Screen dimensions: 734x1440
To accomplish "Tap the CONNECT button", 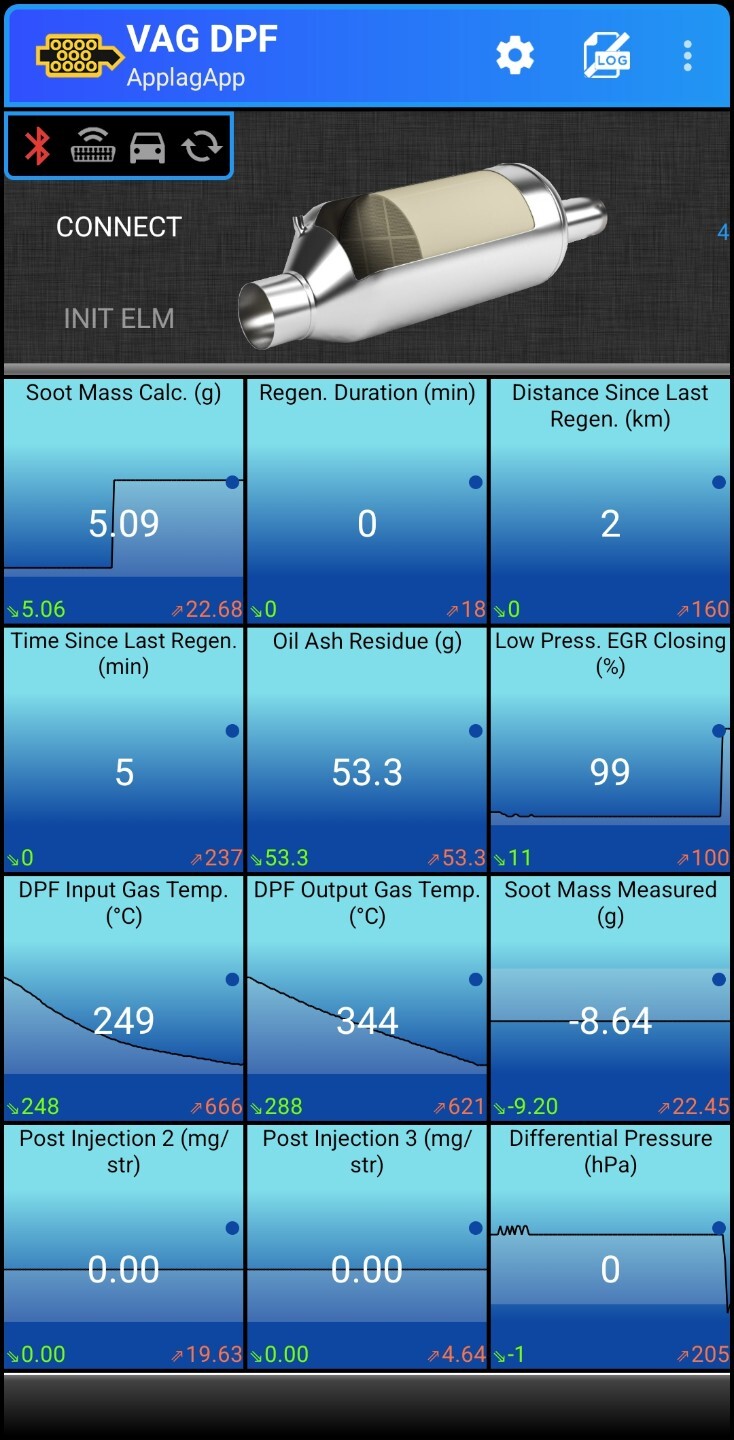I will tap(119, 227).
